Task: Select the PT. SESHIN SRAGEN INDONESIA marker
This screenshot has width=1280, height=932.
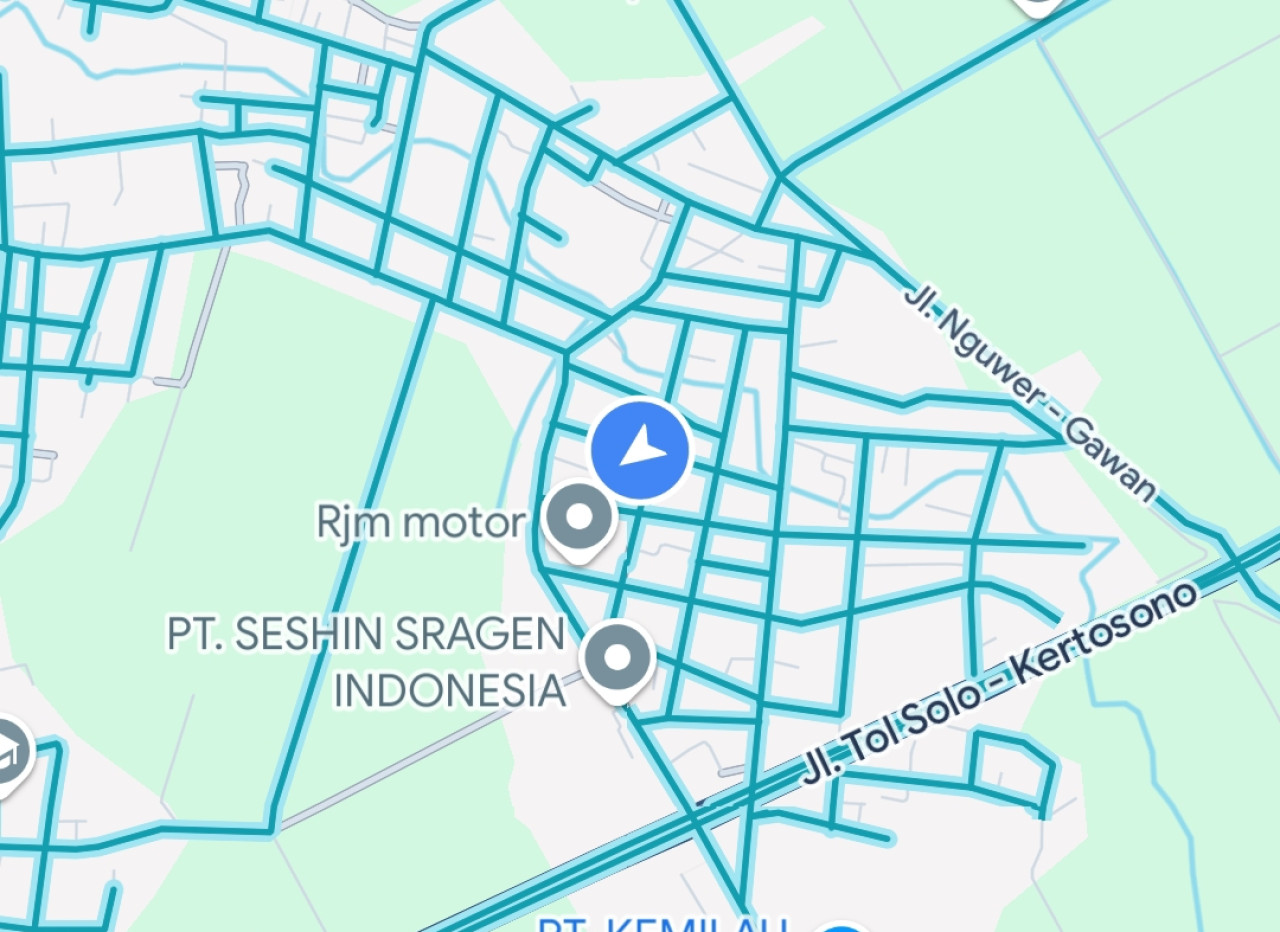Action: click(x=618, y=657)
